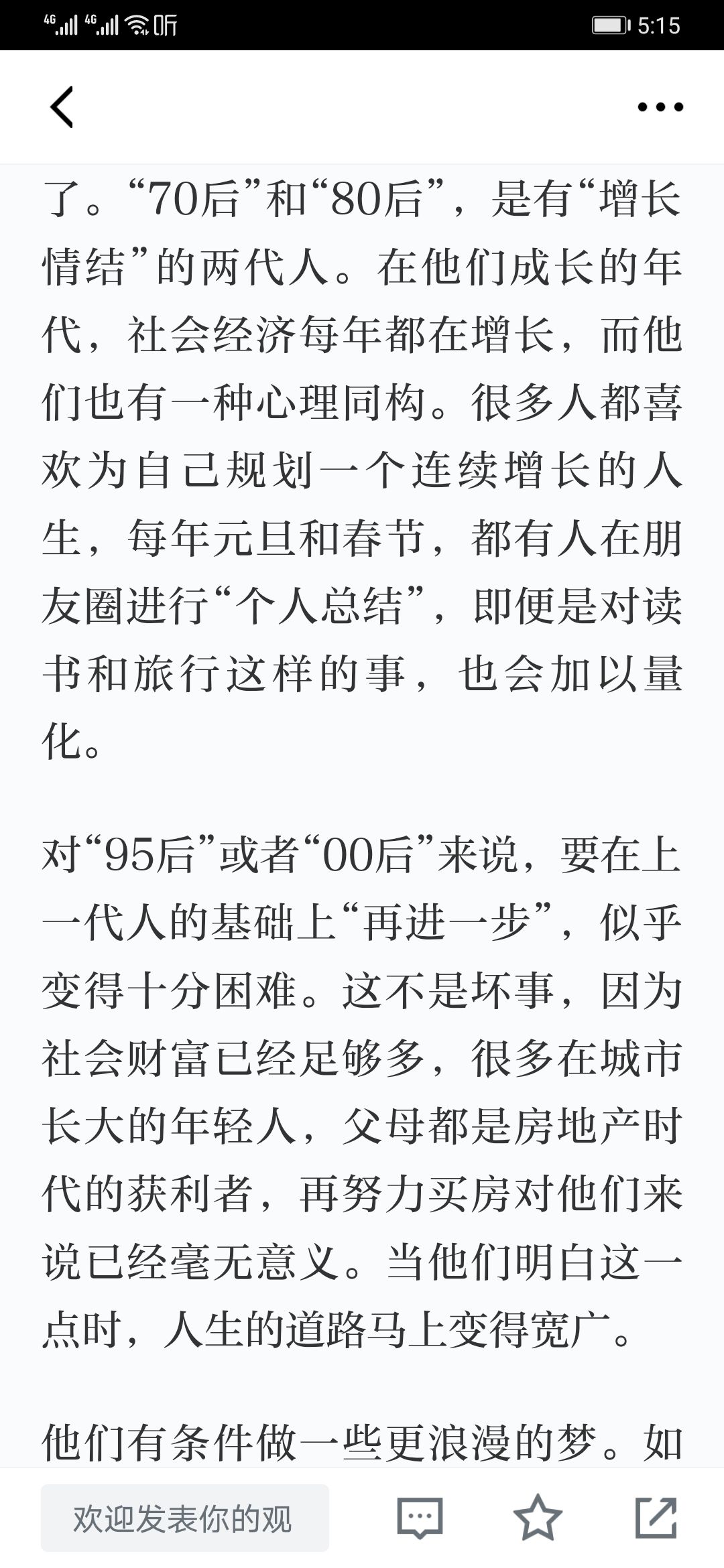
Task: Open the three-dot overflow menu
Action: coord(660,107)
